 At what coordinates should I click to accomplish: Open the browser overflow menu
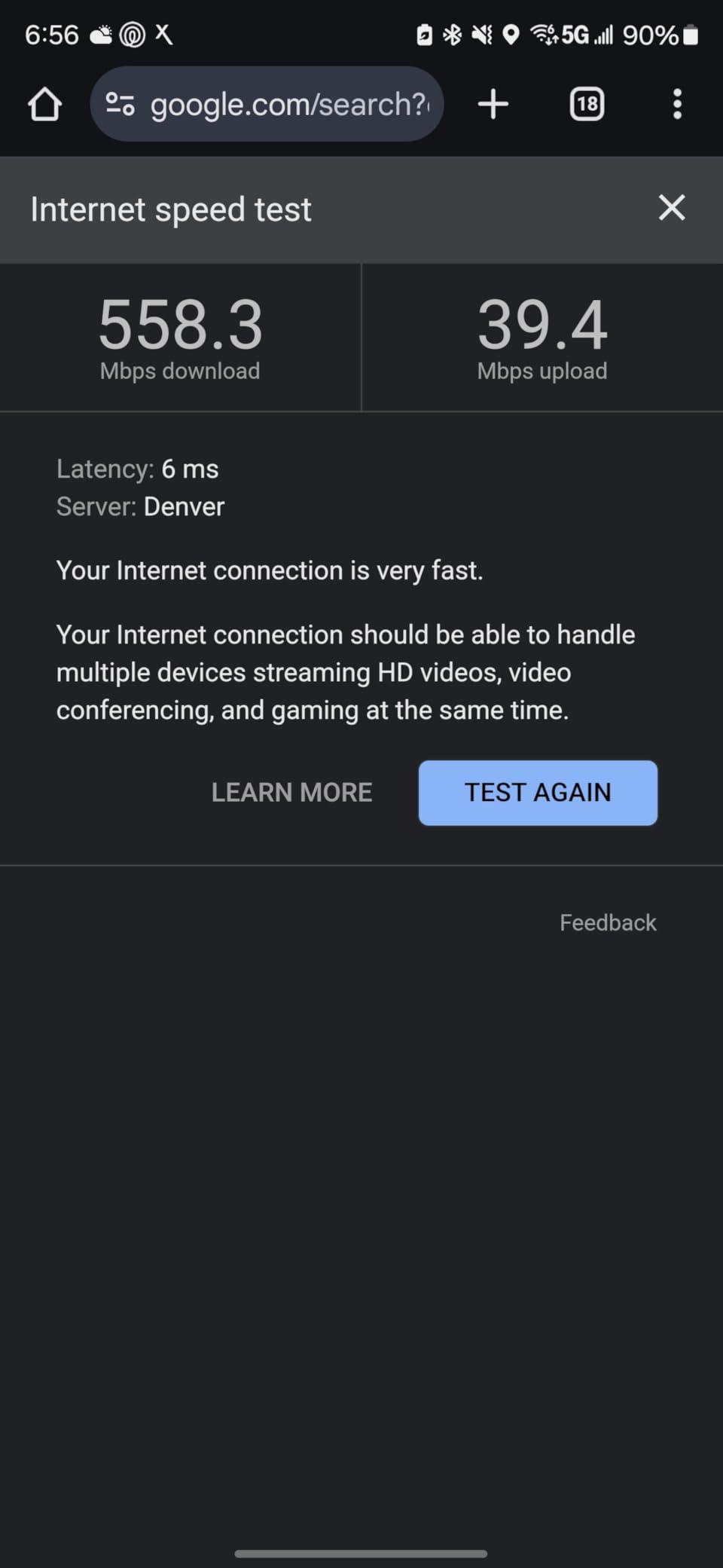coord(677,104)
